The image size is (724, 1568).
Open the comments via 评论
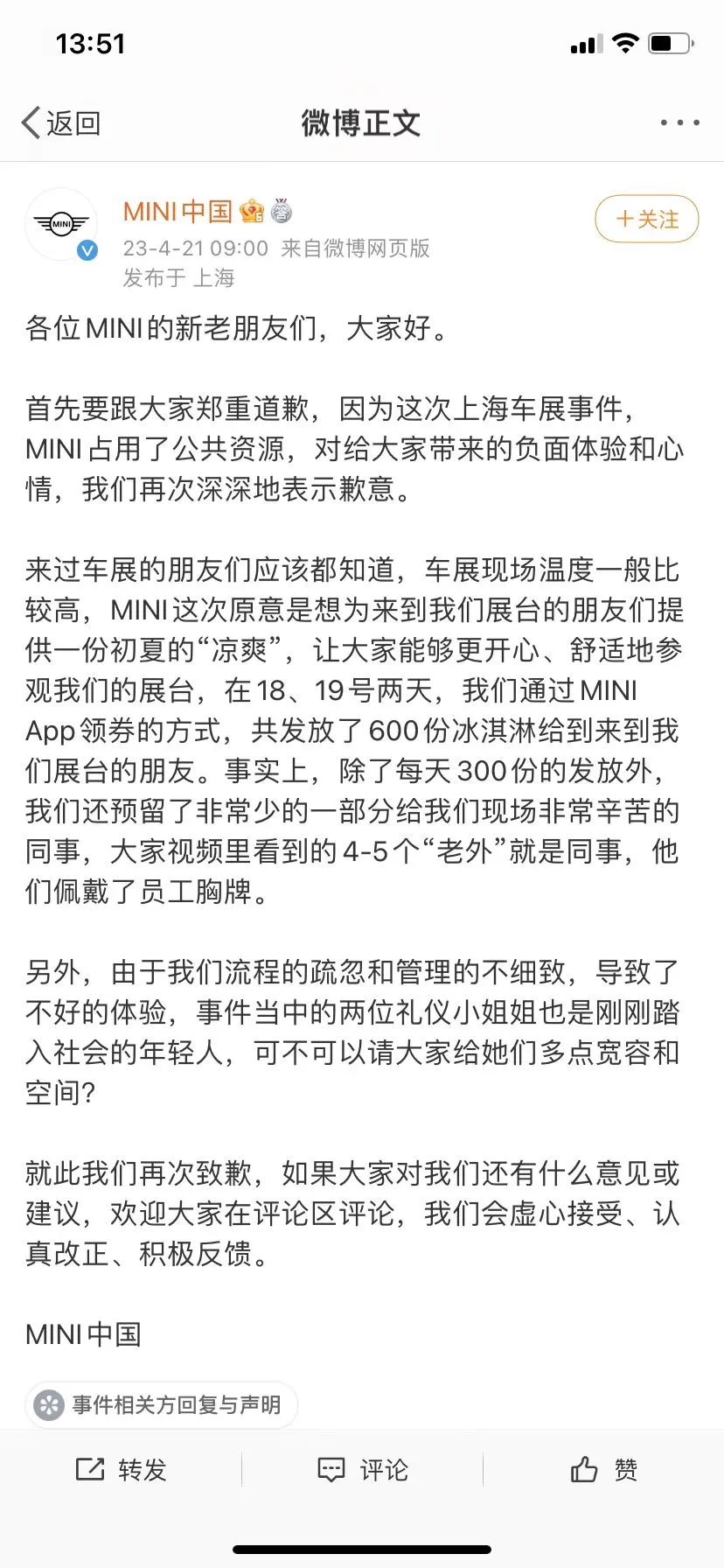[x=362, y=1470]
